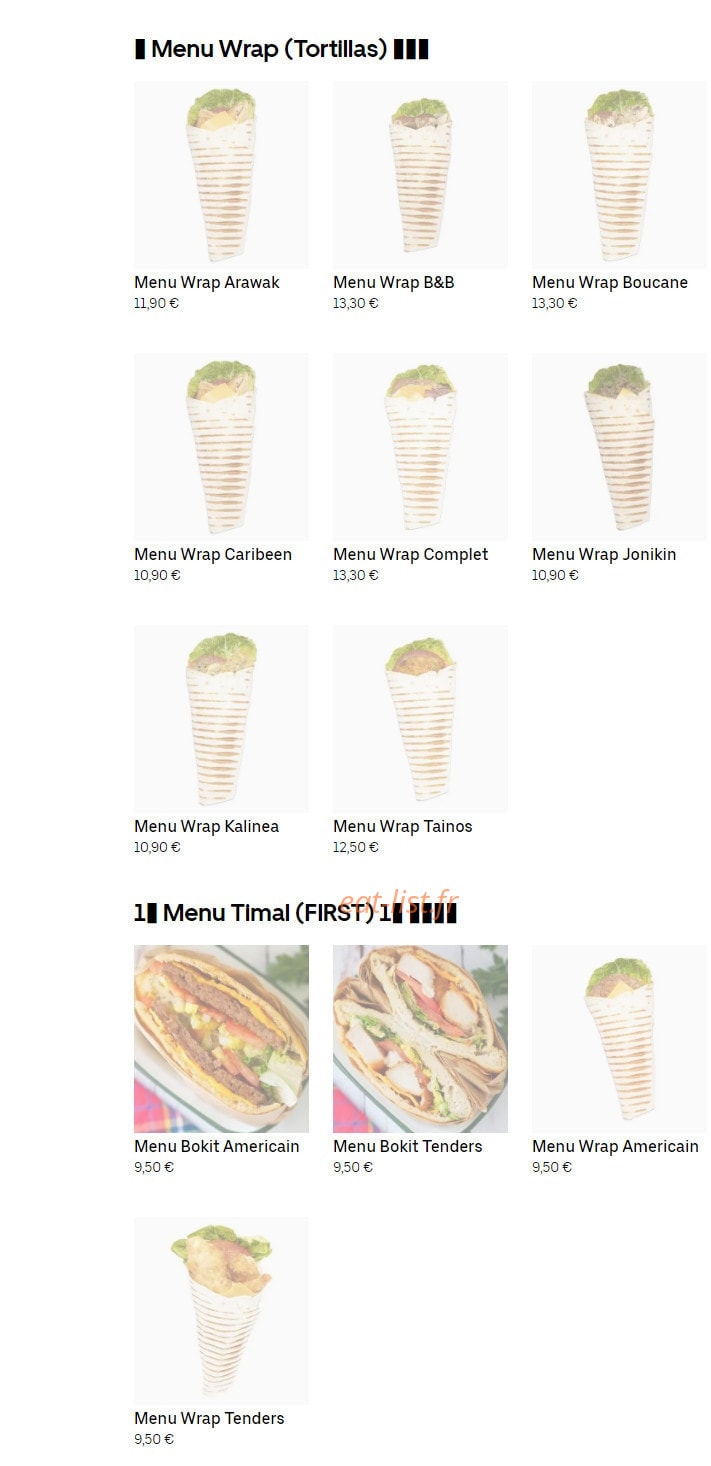Open the Menu Wrap Kalinea product
The image size is (711, 1466).
tap(221, 741)
